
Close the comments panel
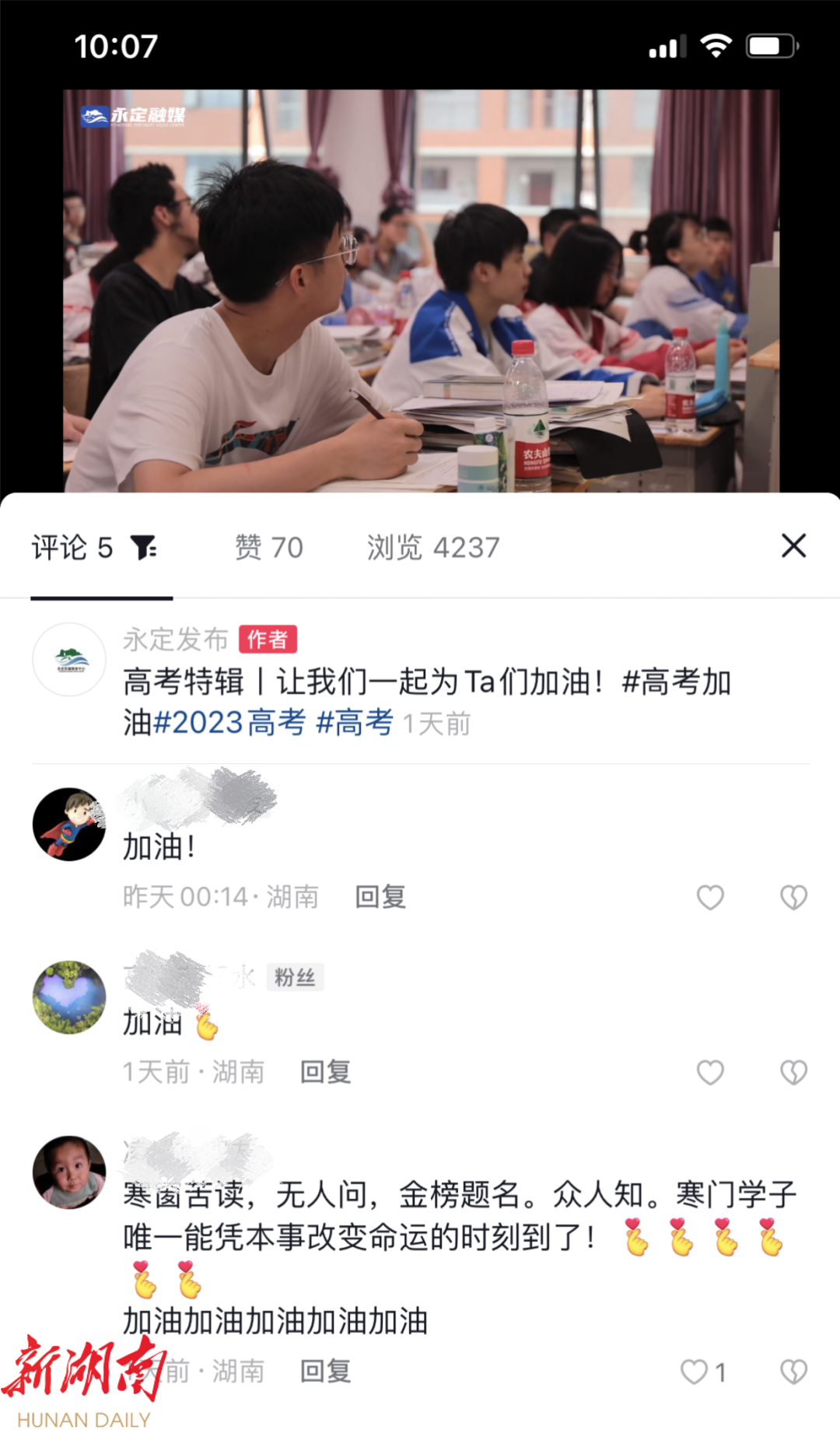pos(793,546)
